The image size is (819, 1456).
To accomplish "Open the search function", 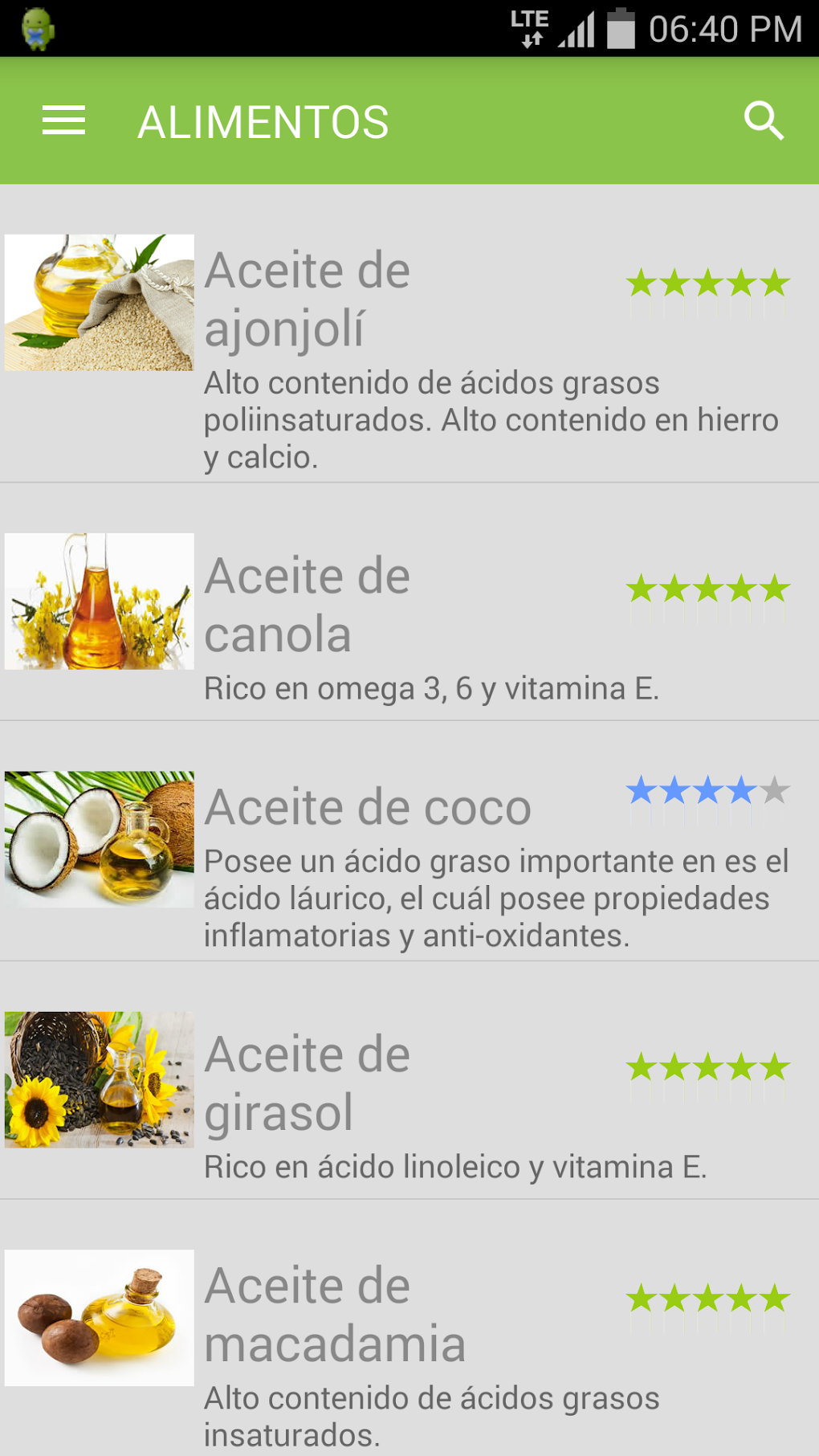I will (764, 121).
